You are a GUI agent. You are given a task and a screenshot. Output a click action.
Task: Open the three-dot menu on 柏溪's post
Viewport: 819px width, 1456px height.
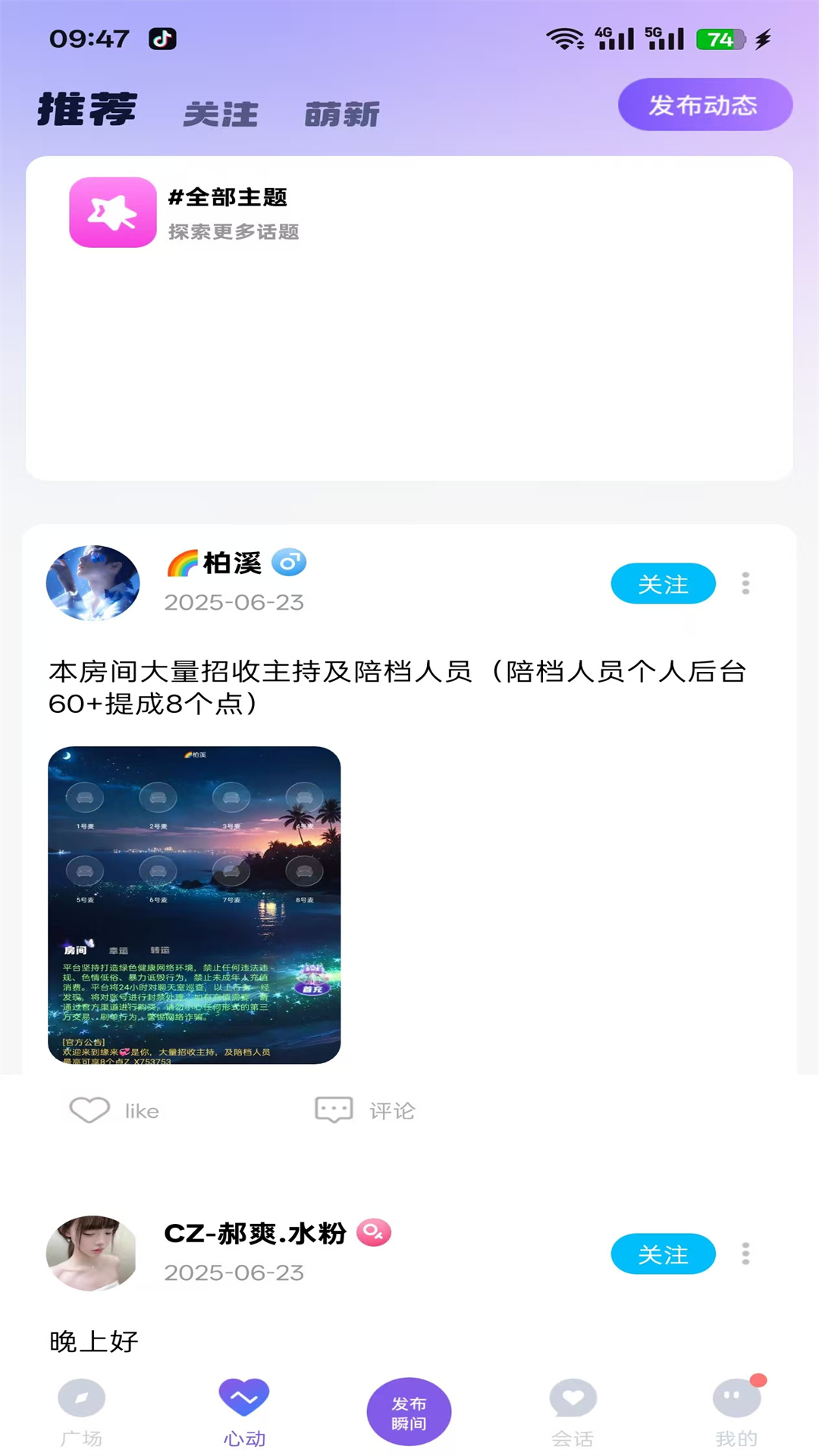pos(745,583)
